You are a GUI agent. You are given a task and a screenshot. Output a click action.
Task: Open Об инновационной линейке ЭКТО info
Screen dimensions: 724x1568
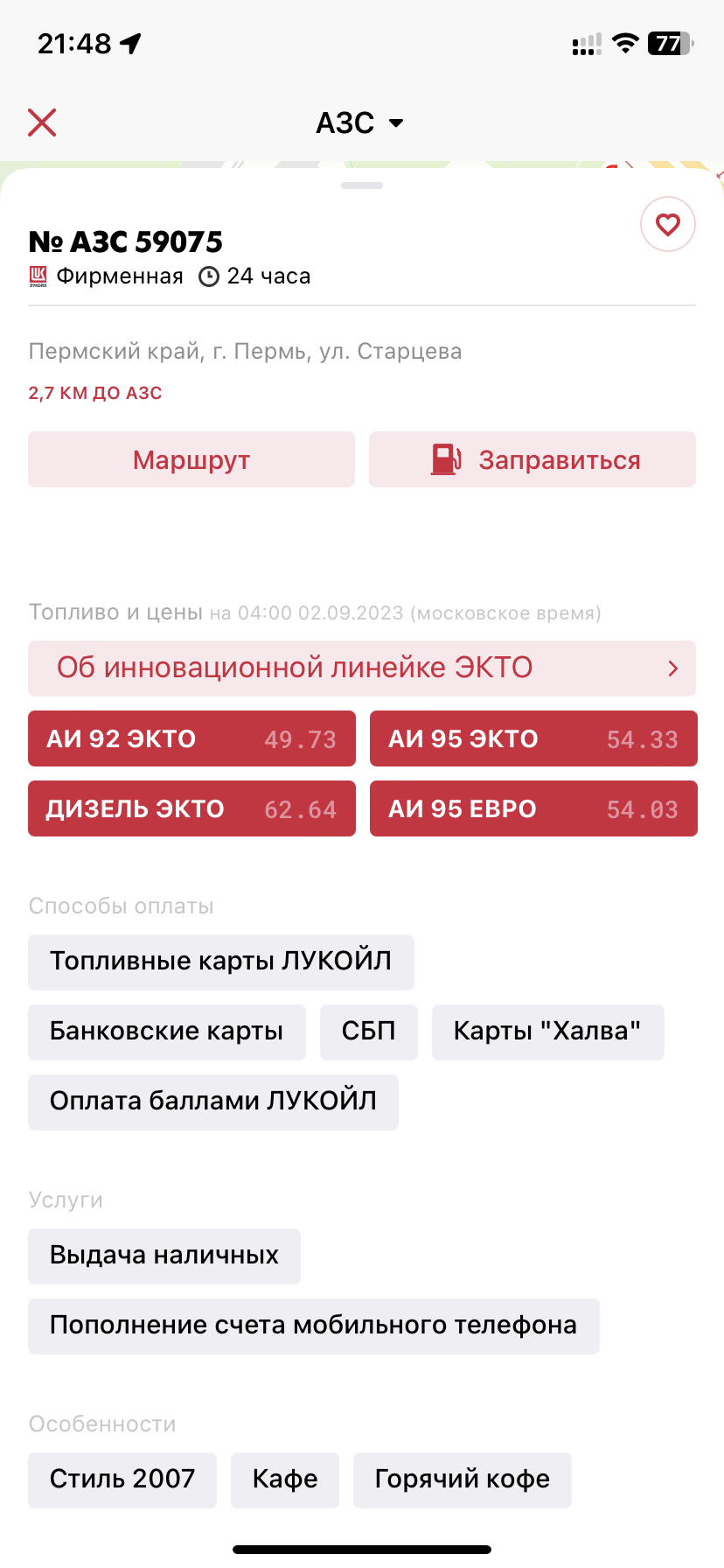tap(362, 668)
